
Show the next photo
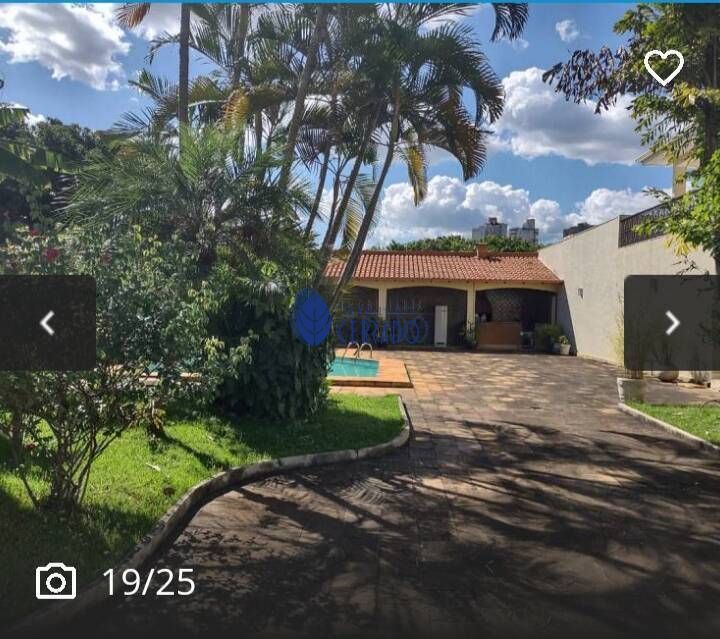672,323
